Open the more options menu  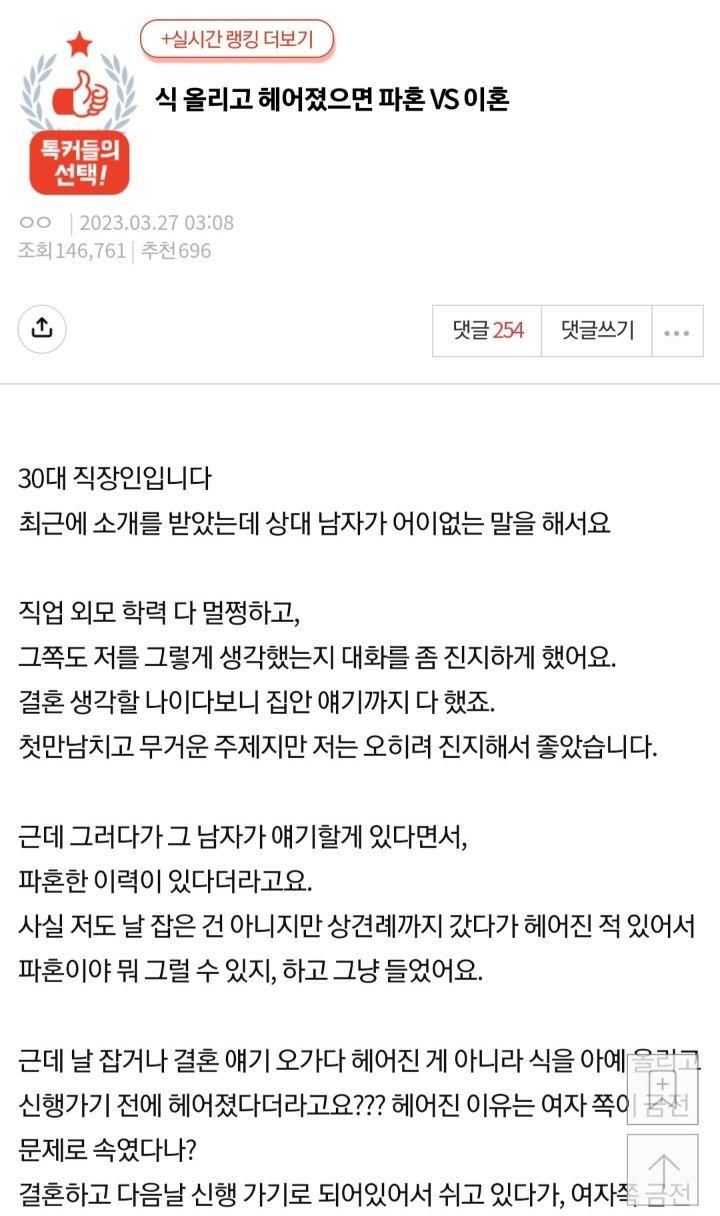coord(677,332)
